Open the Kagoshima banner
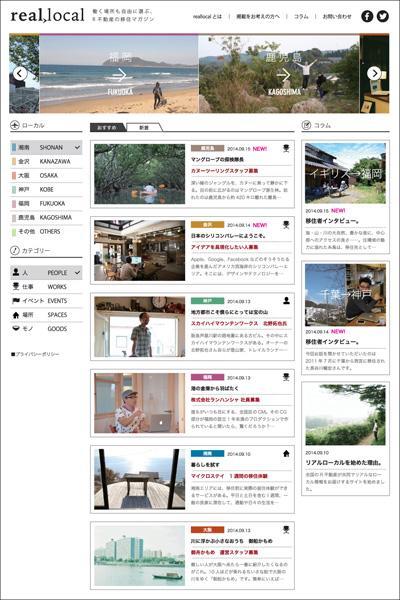Screen dimensions: 400x600 (279, 74)
